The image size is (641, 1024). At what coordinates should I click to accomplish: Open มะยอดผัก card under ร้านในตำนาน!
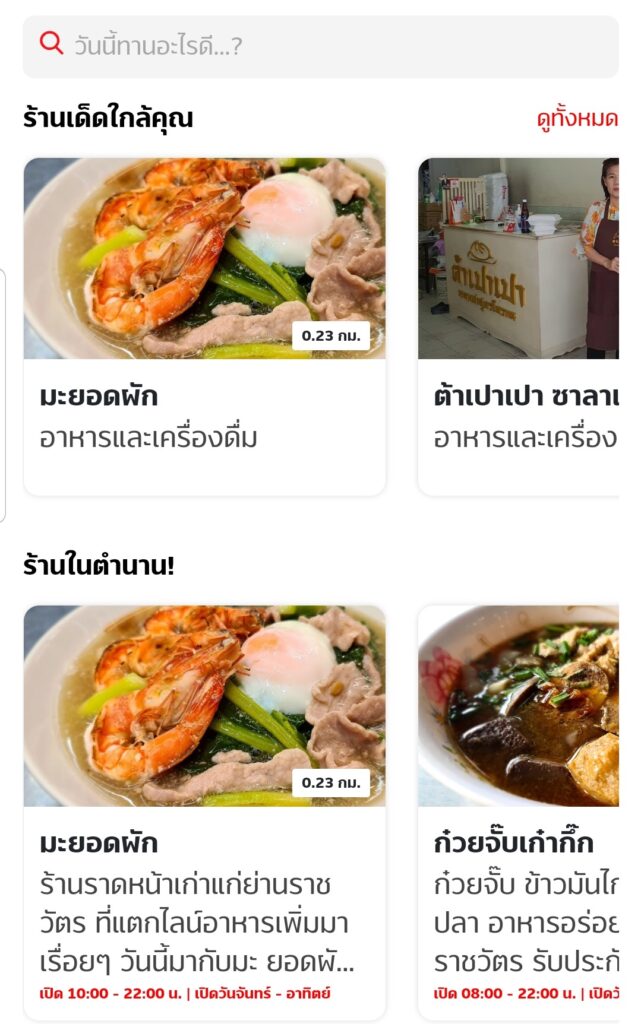(204, 810)
